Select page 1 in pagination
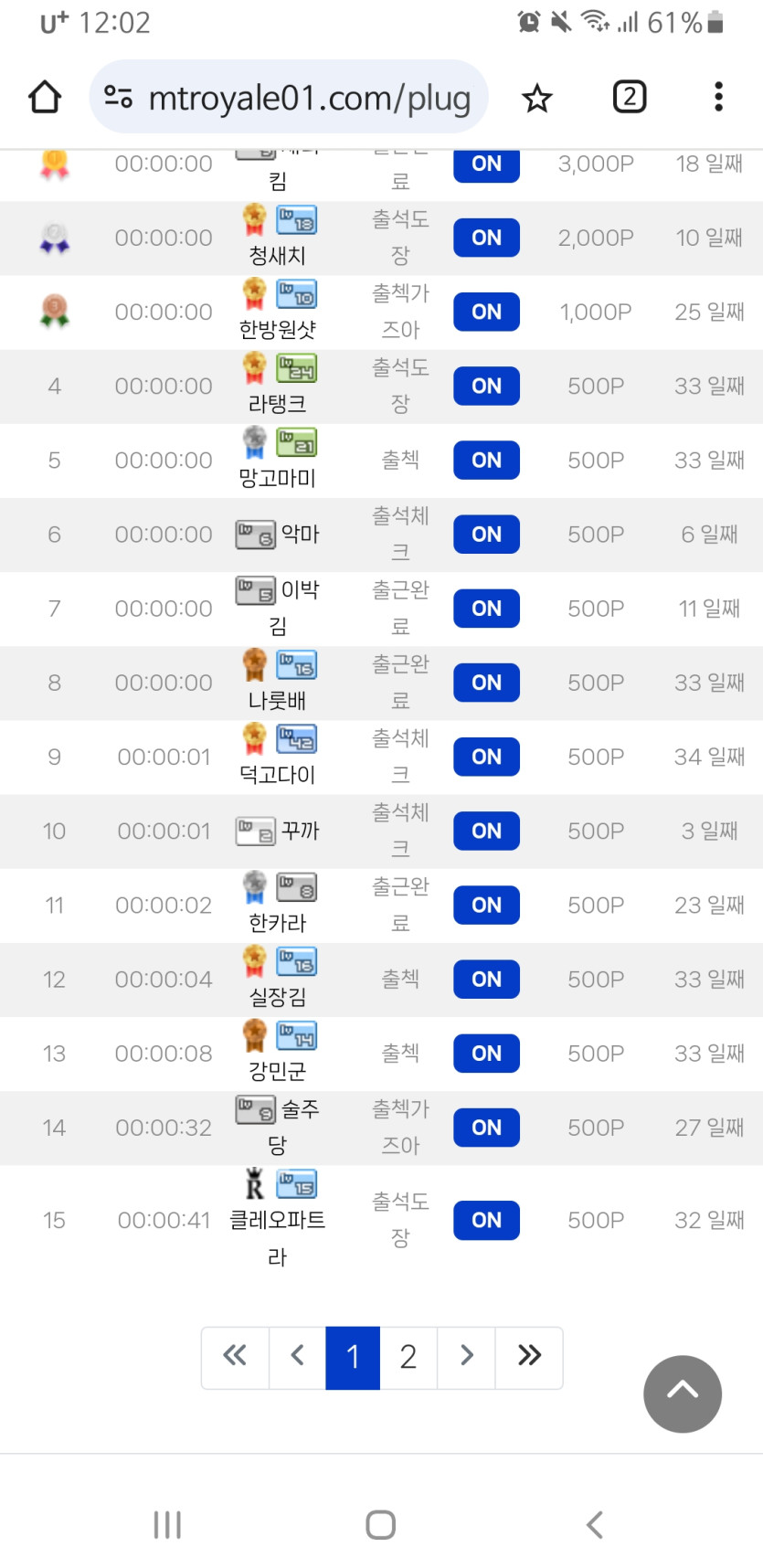This screenshot has width=763, height=1568. pos(353,1357)
